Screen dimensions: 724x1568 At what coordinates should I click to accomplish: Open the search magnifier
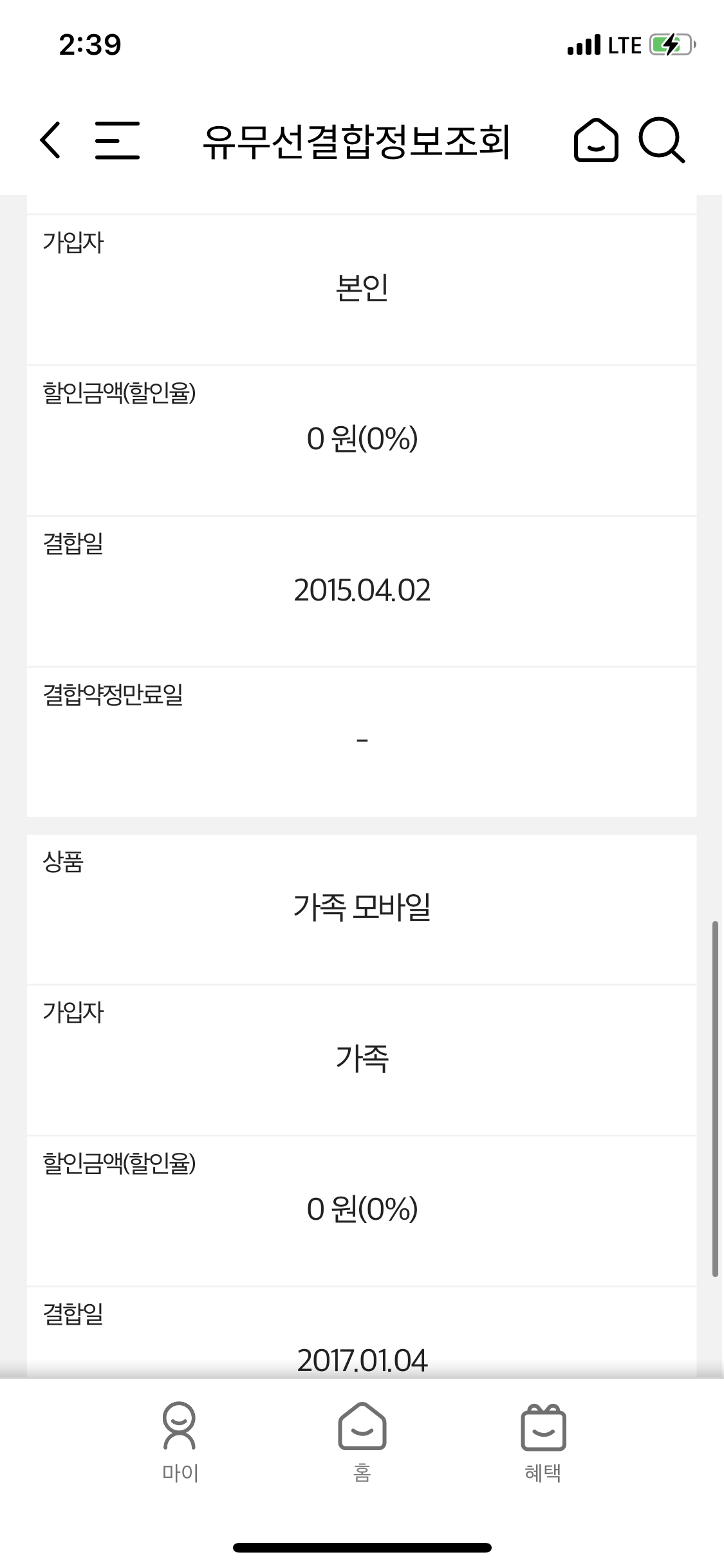click(x=662, y=140)
